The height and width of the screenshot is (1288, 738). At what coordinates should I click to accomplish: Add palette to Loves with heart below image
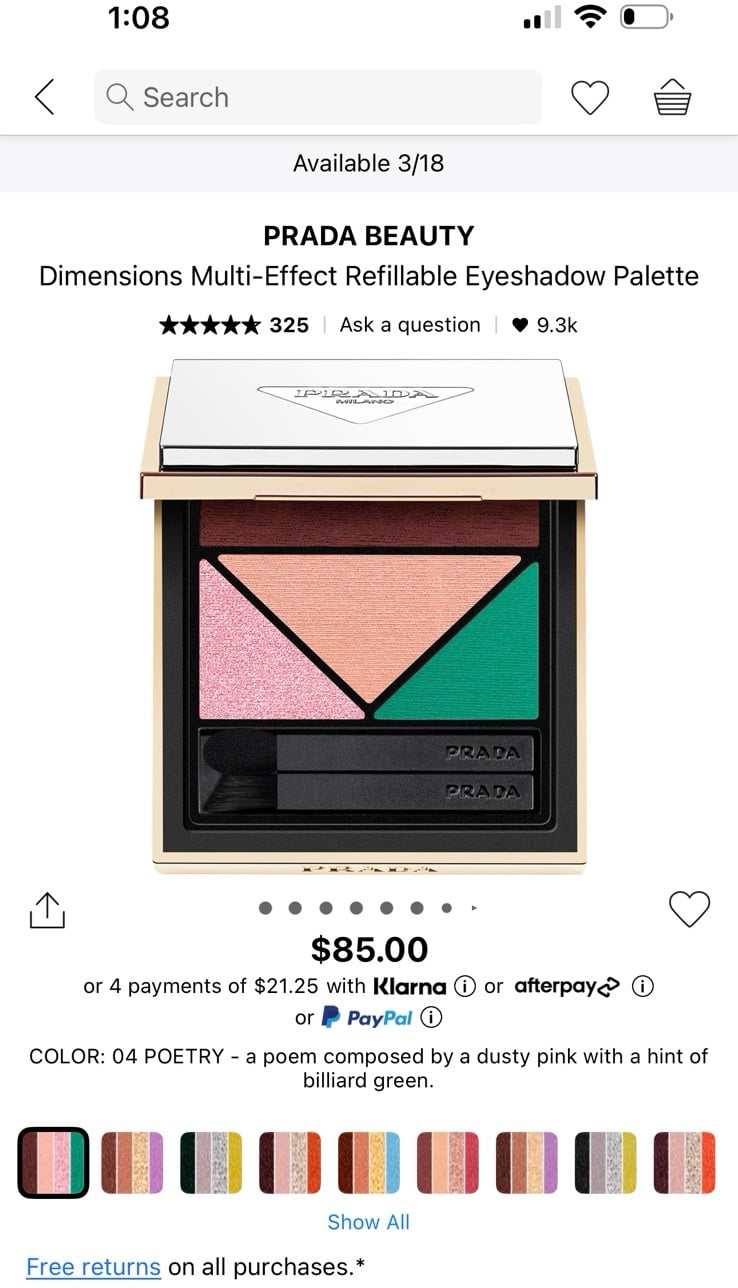click(x=689, y=908)
